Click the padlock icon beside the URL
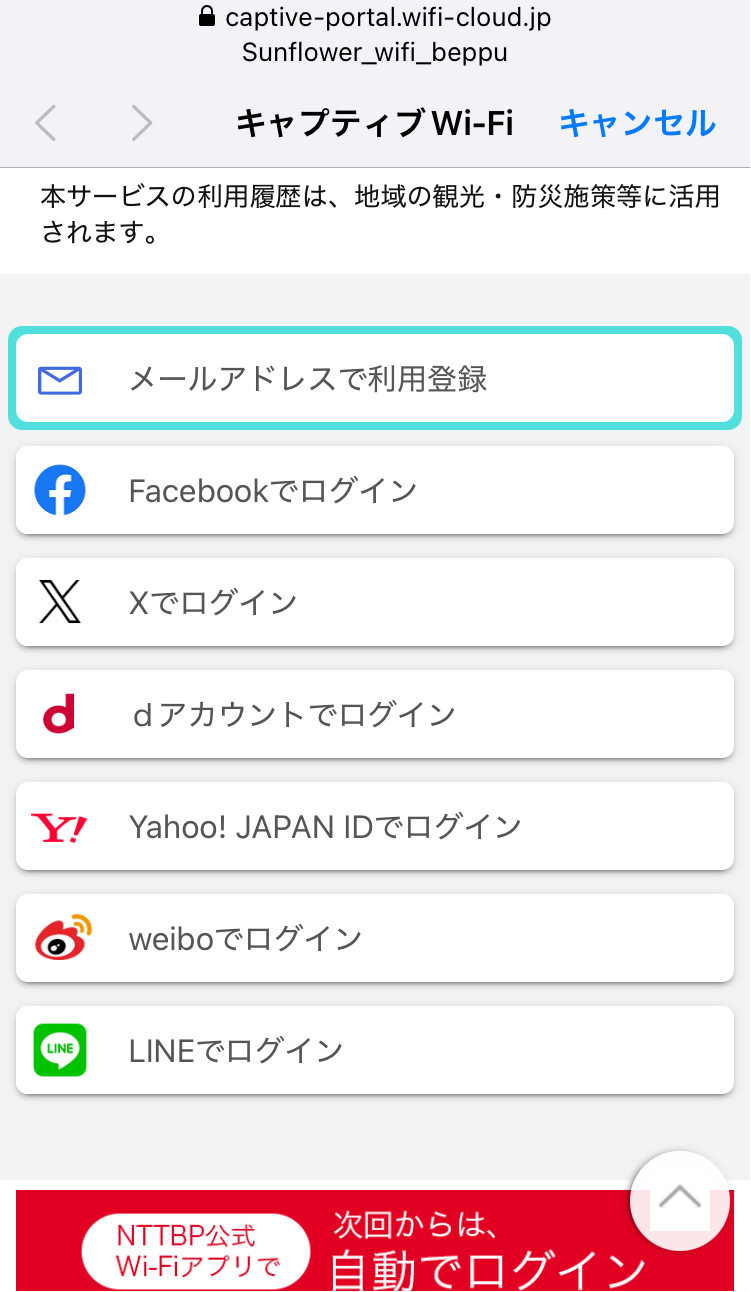Viewport: 751px width, 1292px height. 207,16
